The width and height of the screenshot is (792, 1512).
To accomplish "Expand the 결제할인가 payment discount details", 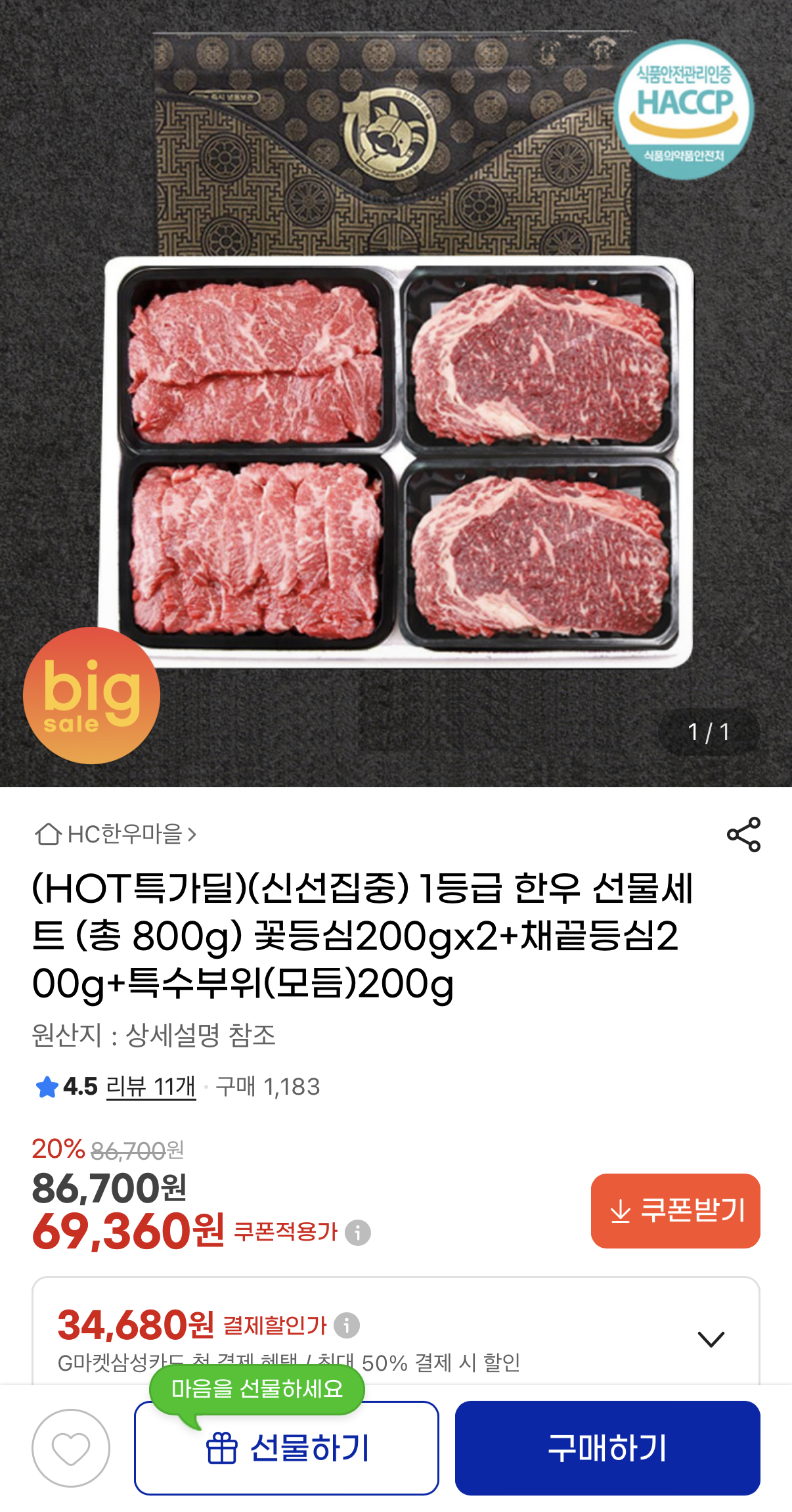I will pyautogui.click(x=711, y=1339).
